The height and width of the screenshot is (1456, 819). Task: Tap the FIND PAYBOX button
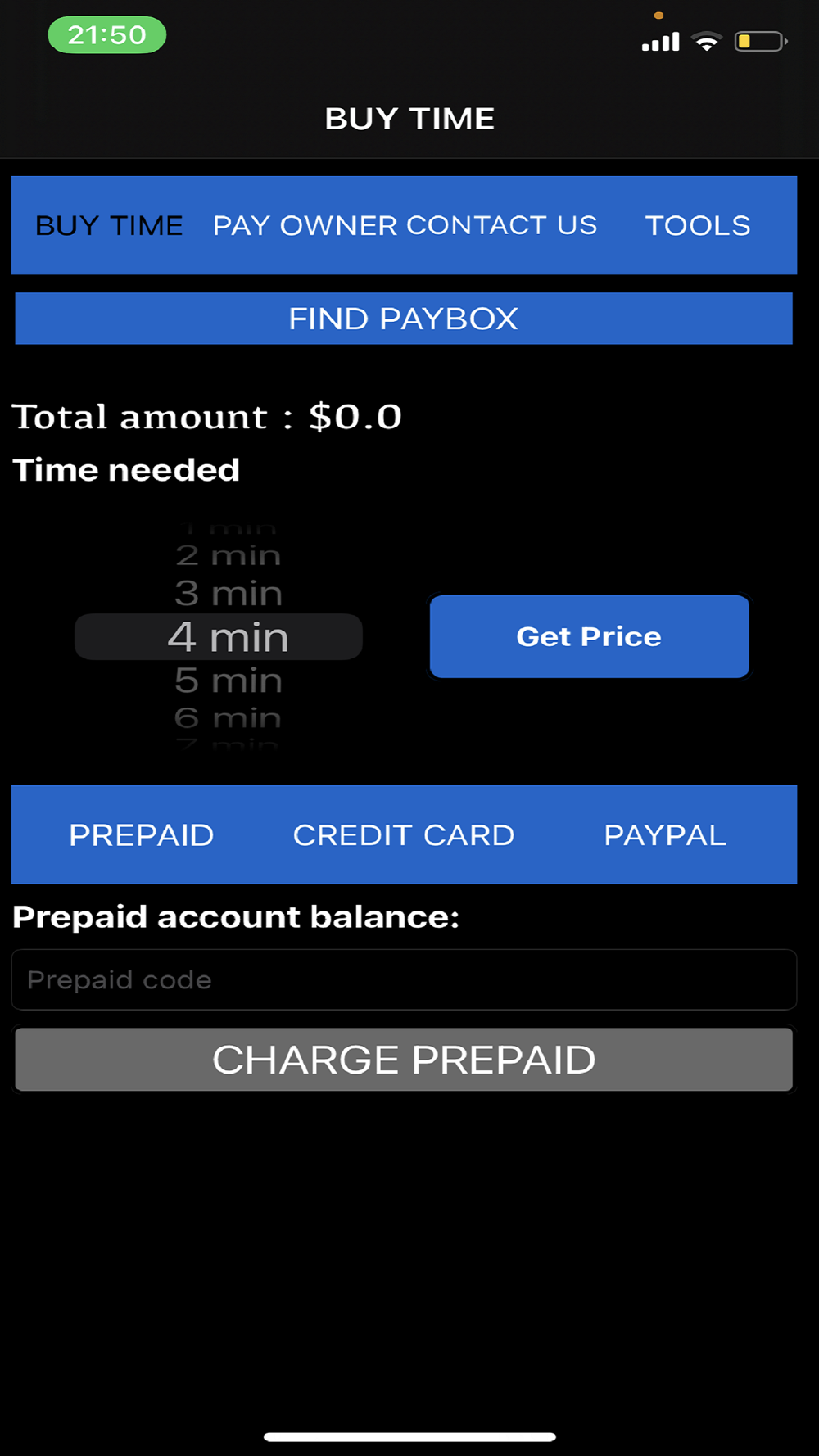pyautogui.click(x=404, y=319)
